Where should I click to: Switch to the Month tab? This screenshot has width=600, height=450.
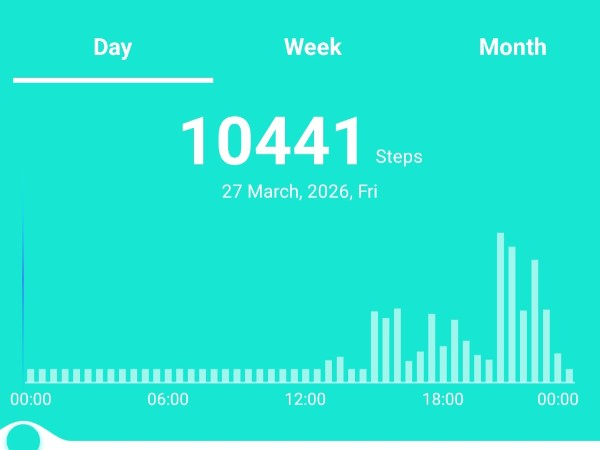pos(512,47)
